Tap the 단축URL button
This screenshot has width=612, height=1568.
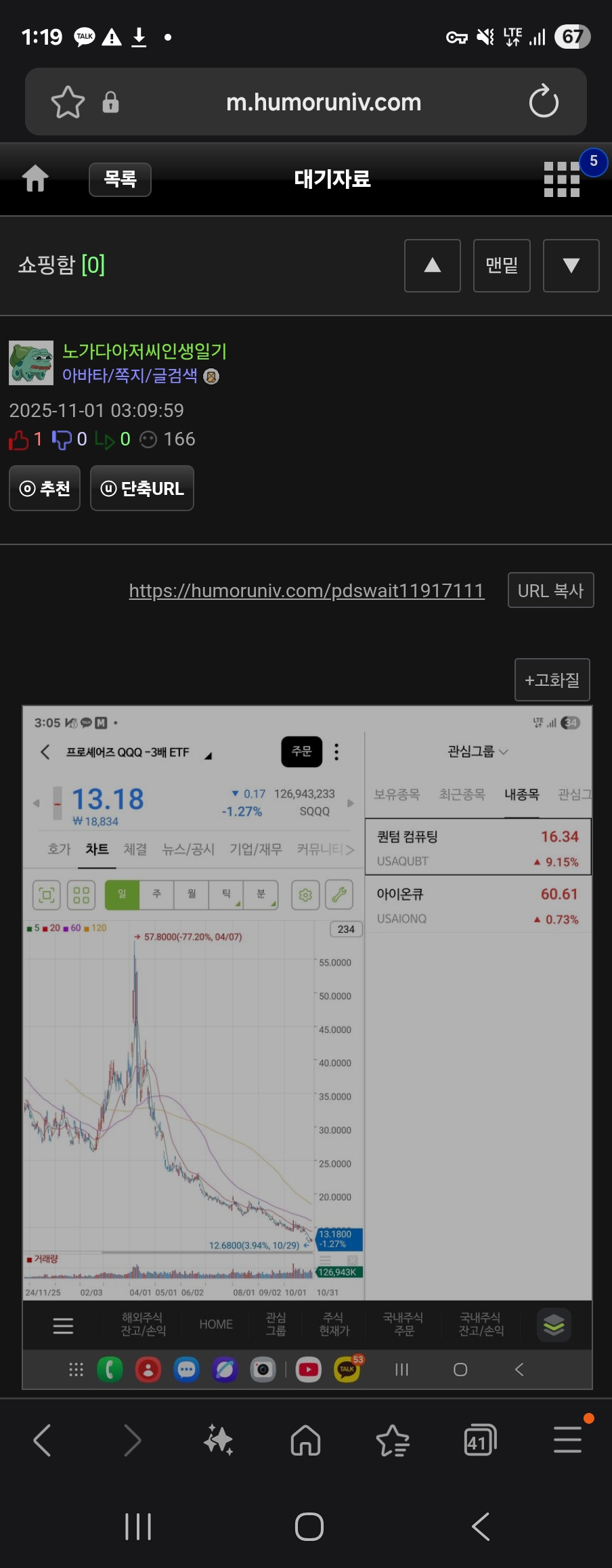(142, 488)
